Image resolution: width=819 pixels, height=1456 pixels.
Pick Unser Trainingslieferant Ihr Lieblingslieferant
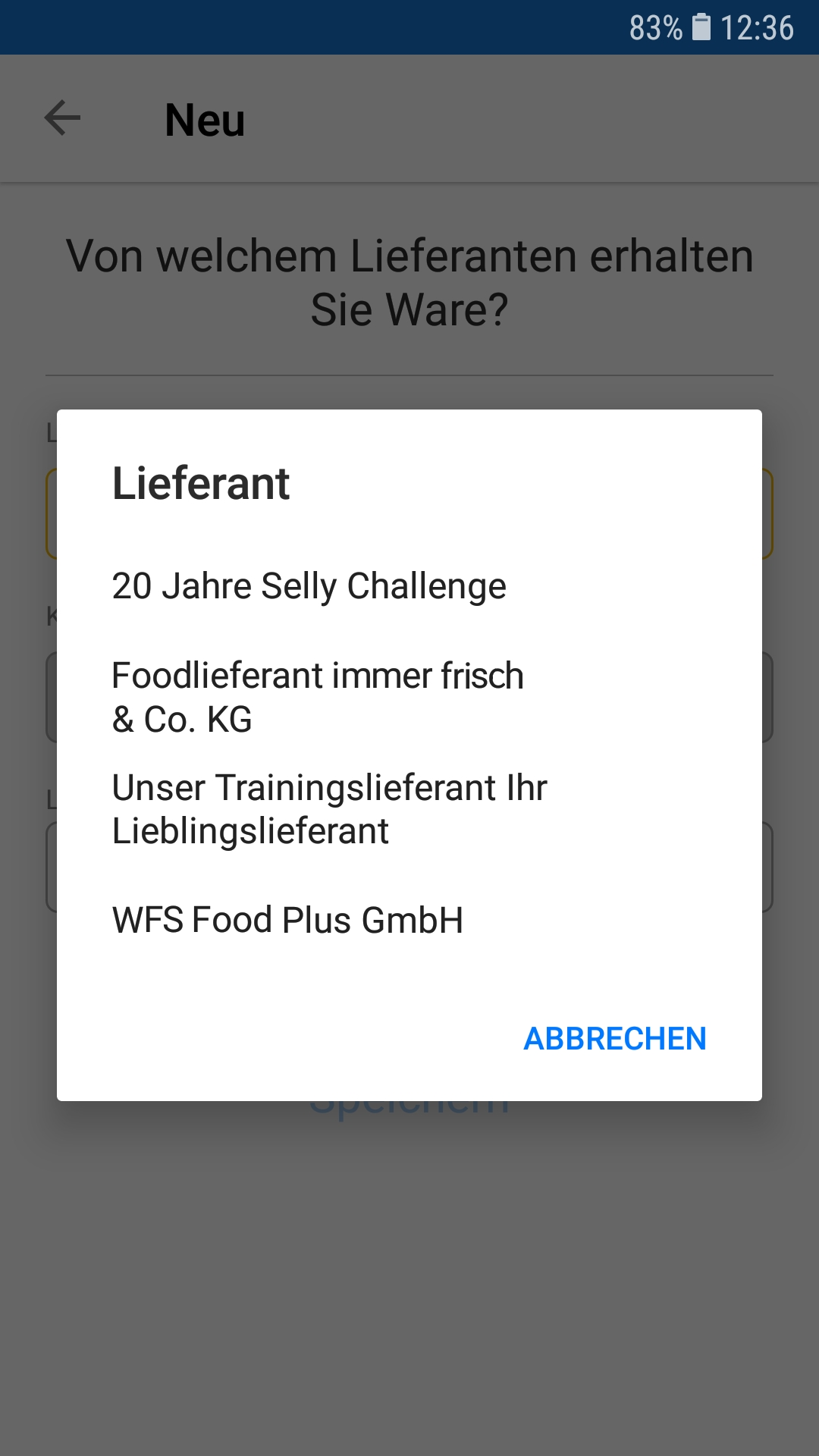point(329,809)
